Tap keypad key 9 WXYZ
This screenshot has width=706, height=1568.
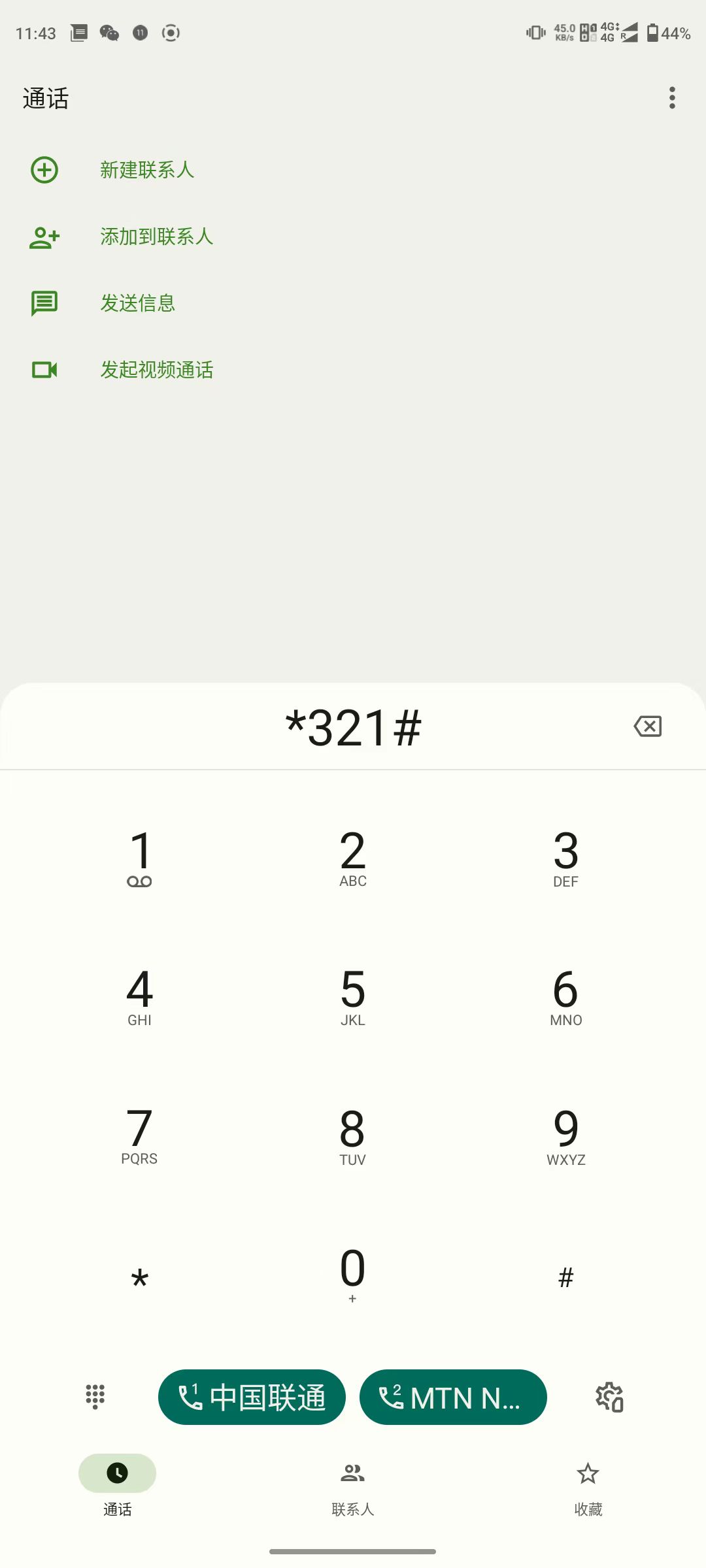566,1135
